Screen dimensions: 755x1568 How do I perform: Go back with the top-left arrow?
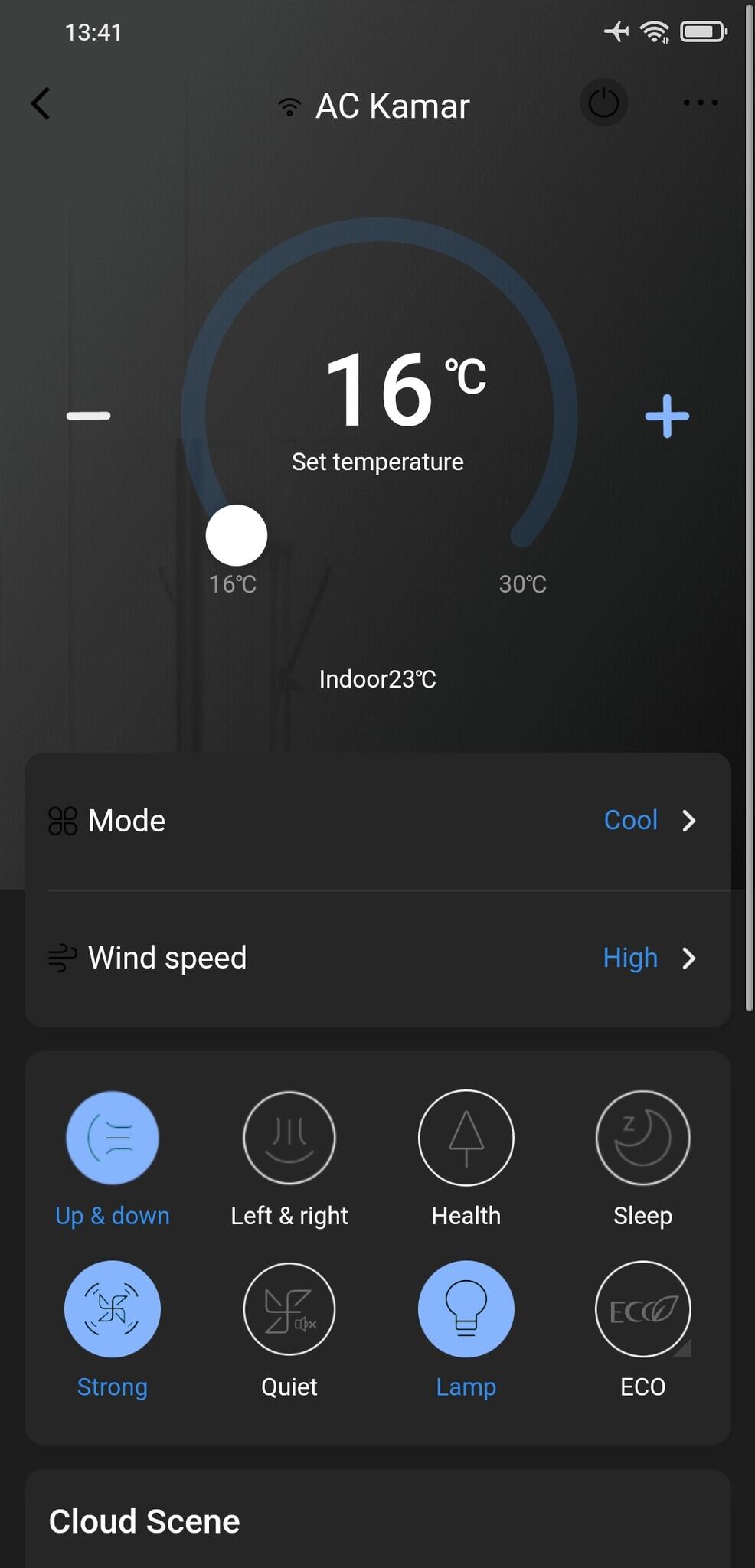(41, 103)
